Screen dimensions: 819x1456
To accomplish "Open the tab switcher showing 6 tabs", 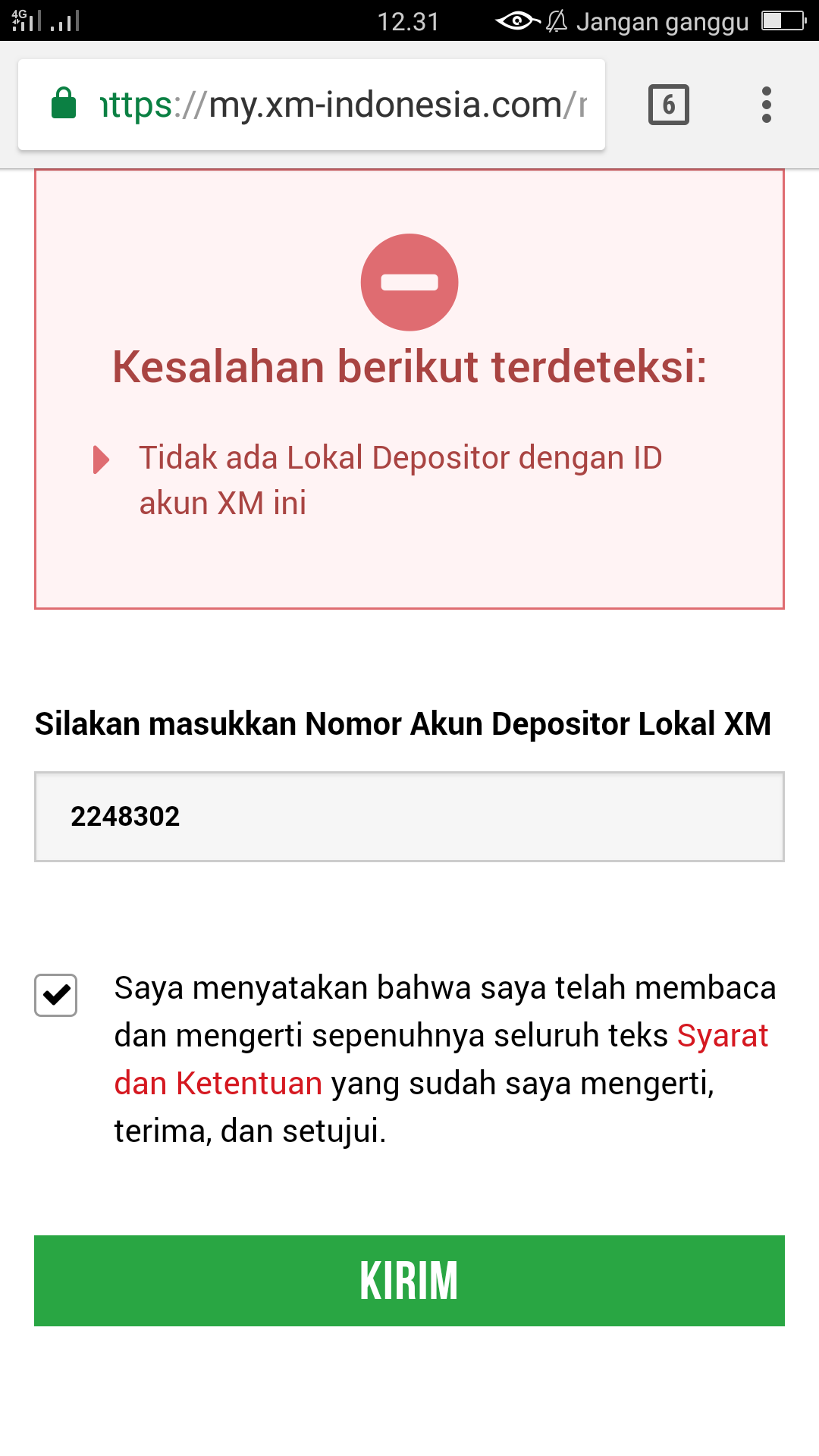I will [x=668, y=105].
